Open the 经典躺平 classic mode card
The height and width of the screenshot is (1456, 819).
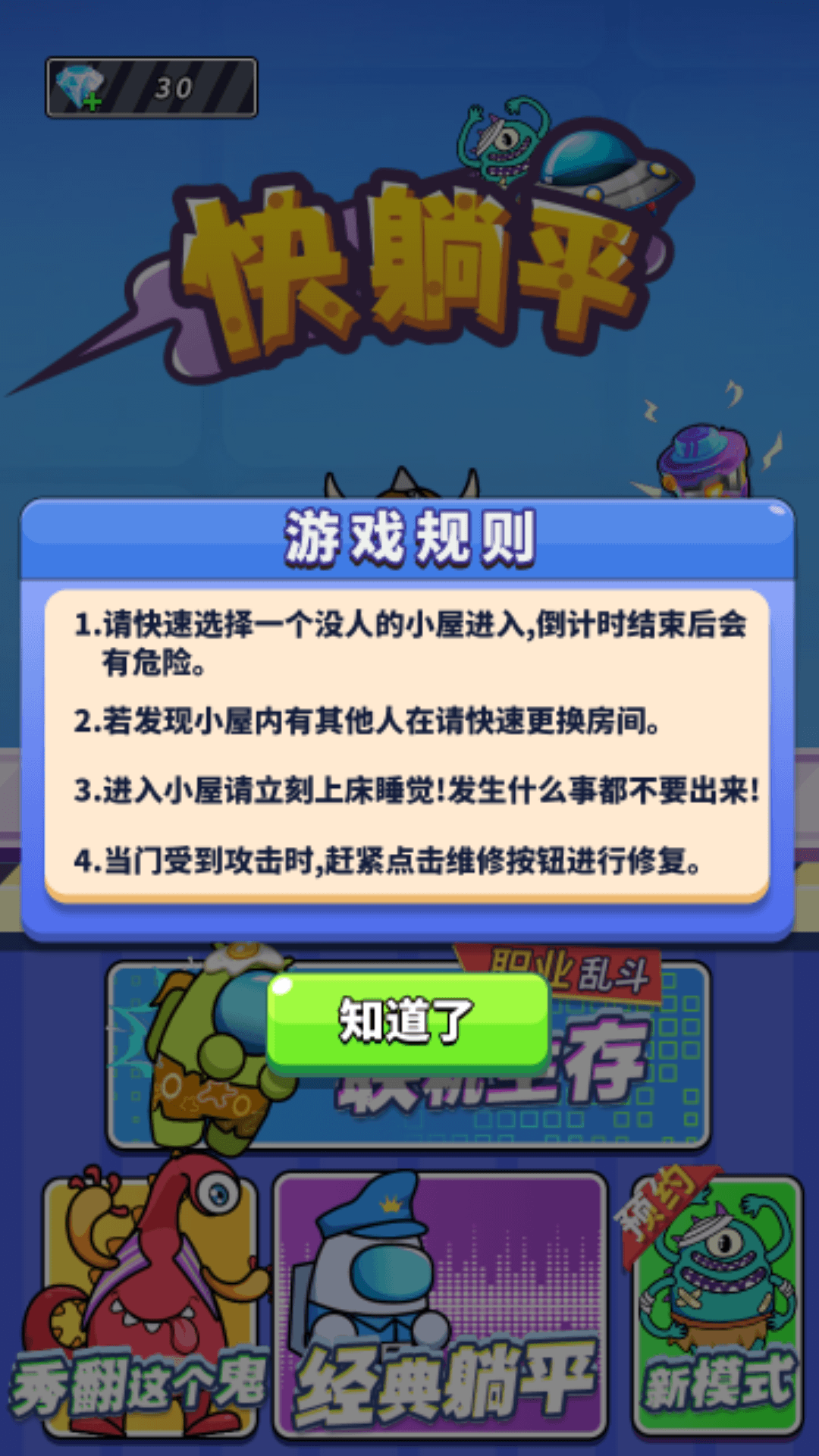(440, 1304)
